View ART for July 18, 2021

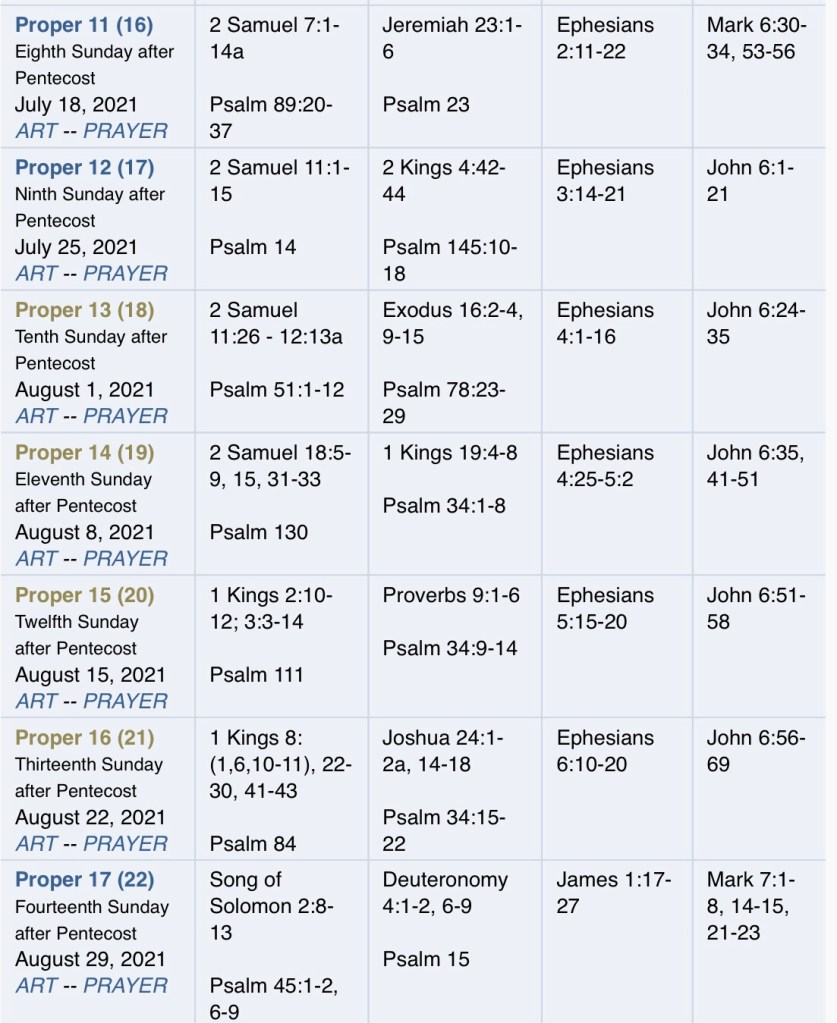pos(36,131)
